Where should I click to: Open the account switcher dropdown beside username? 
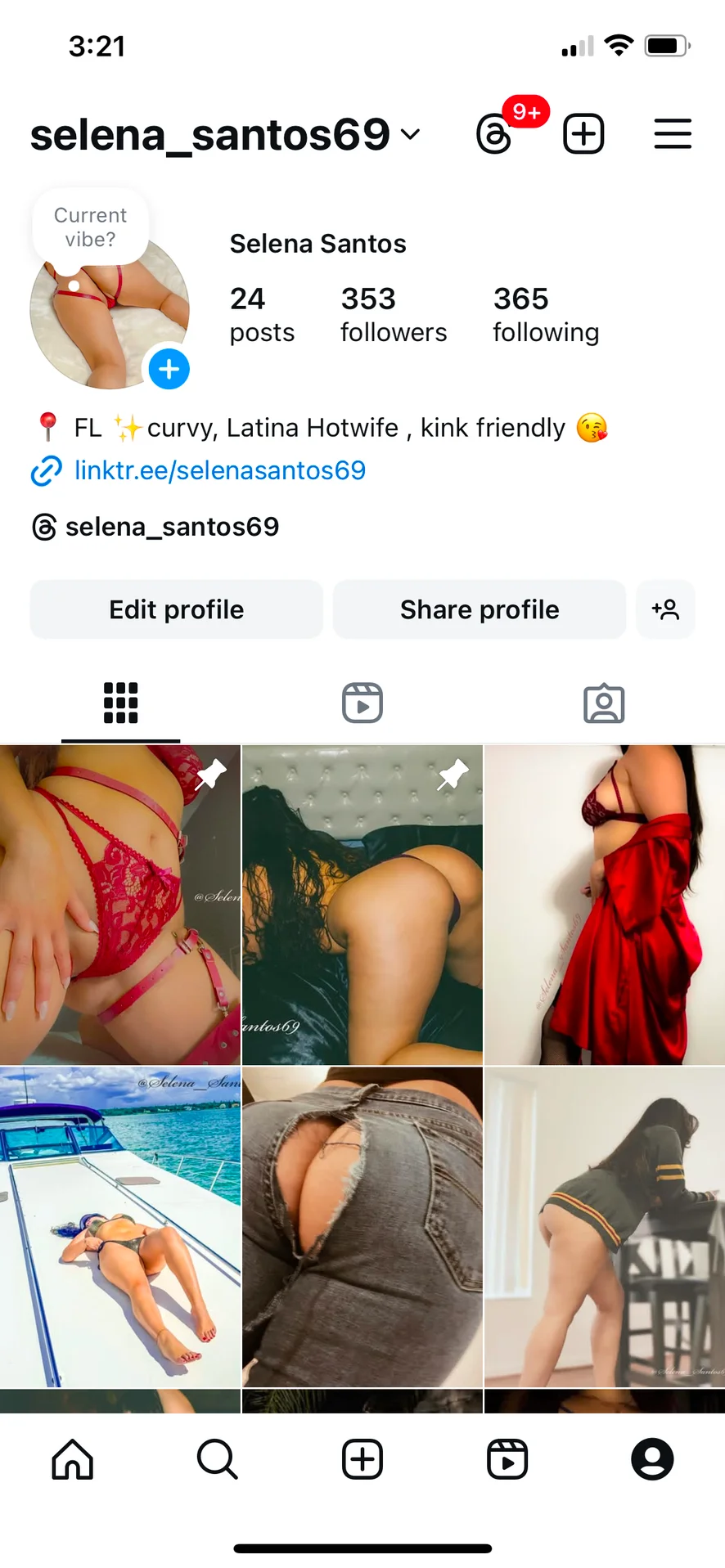[410, 134]
